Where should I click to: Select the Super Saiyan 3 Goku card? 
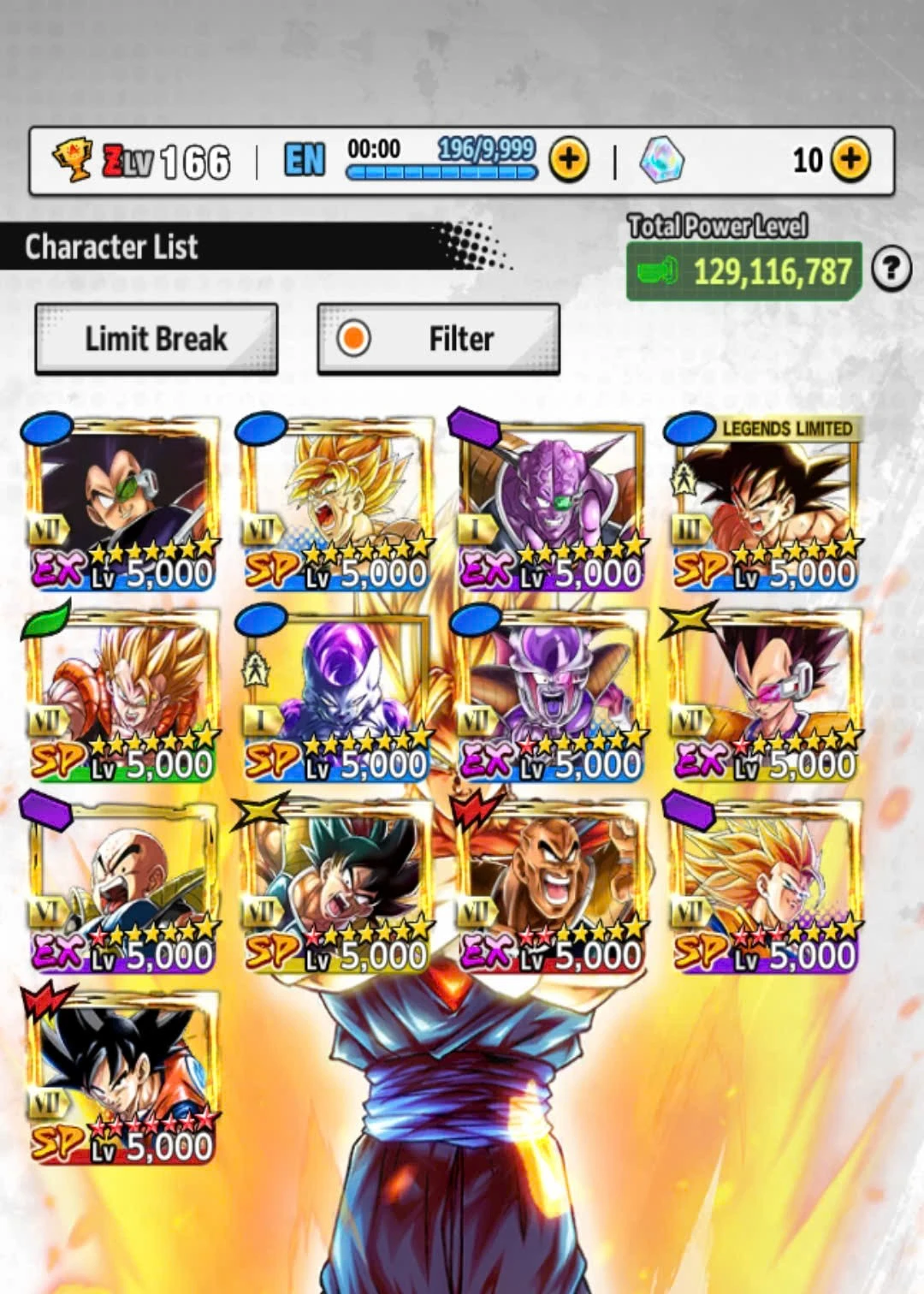click(764, 887)
